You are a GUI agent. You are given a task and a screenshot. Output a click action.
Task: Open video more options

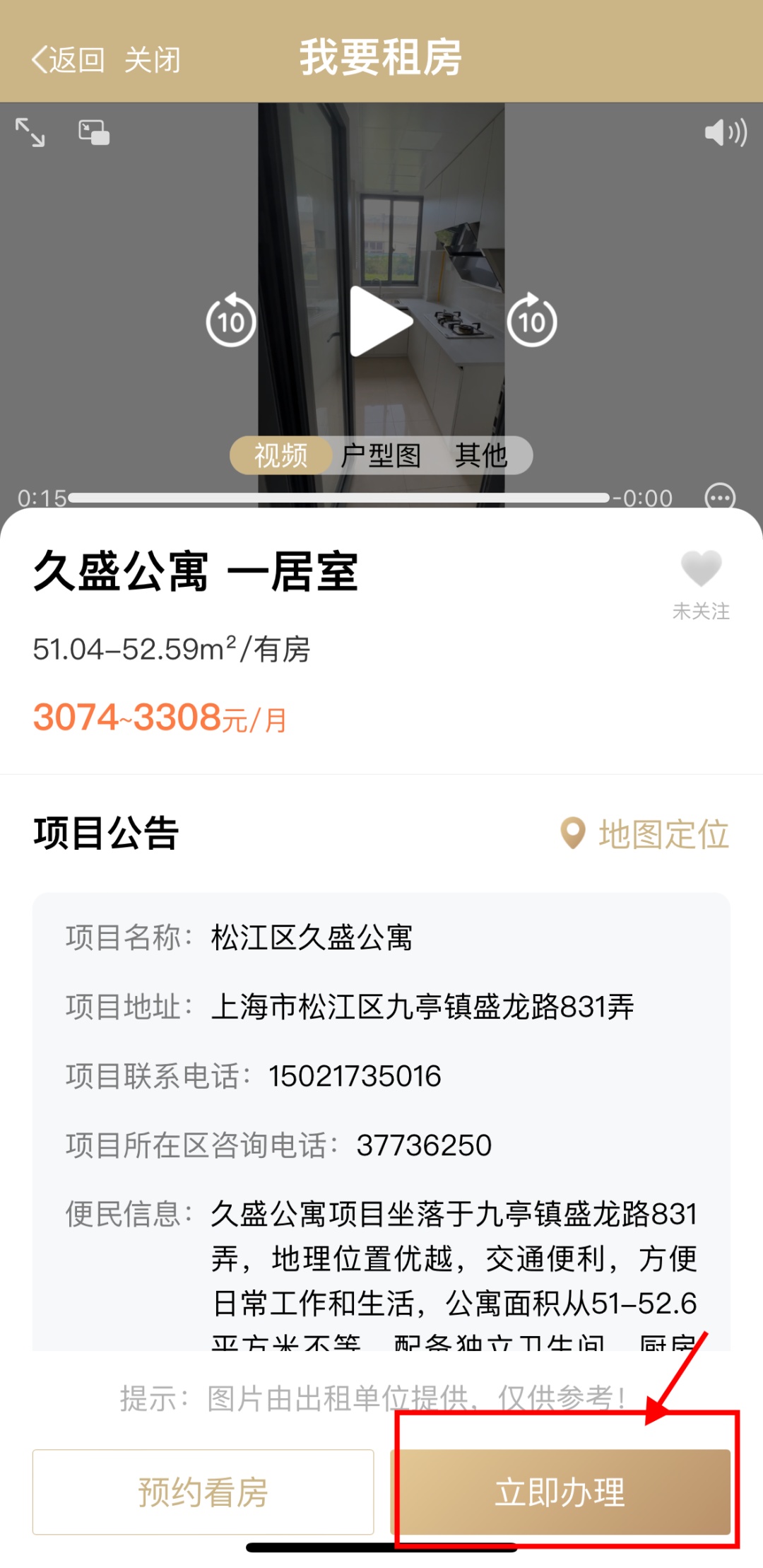[x=720, y=498]
